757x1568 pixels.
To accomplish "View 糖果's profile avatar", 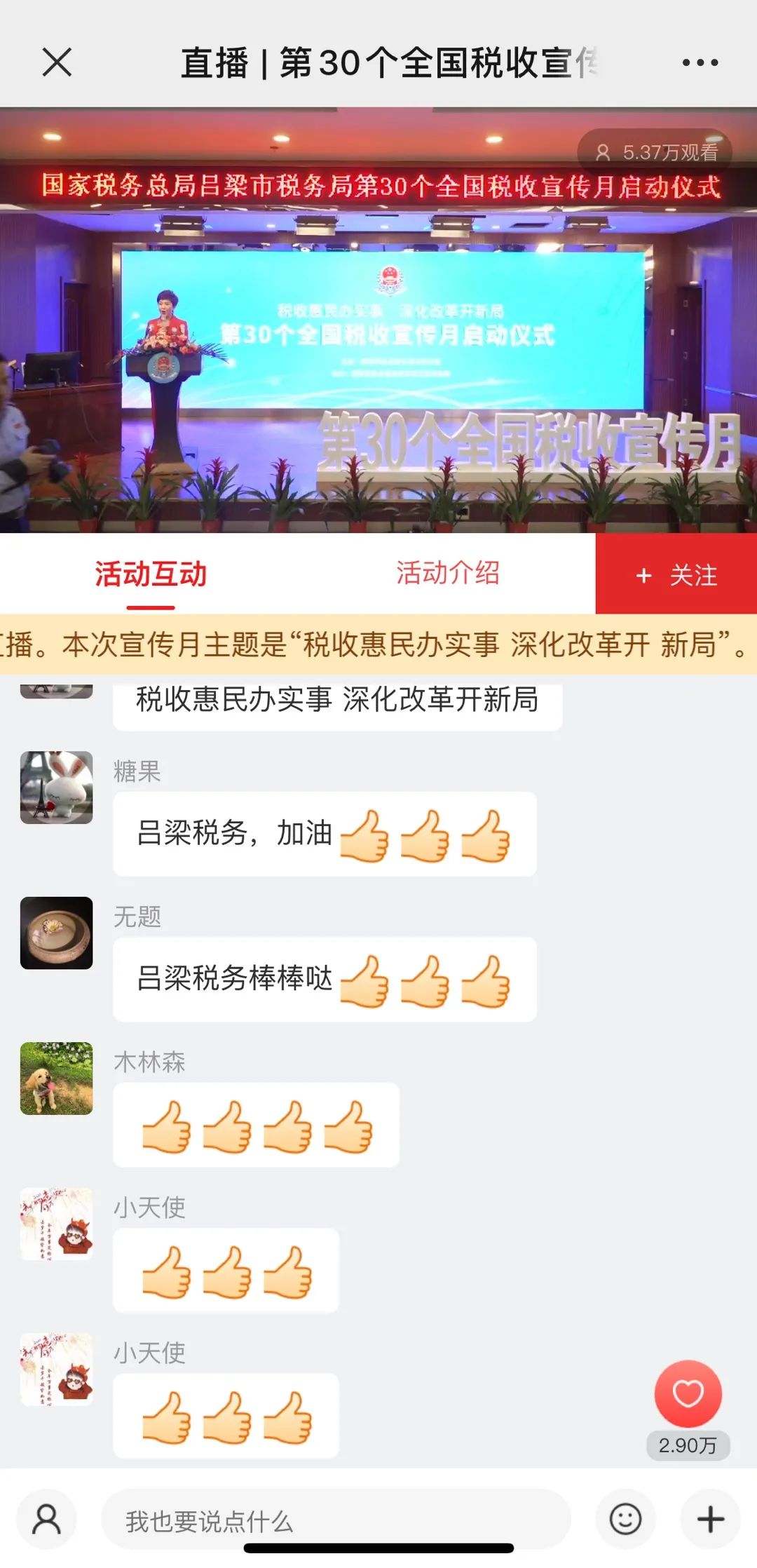I will tap(57, 787).
